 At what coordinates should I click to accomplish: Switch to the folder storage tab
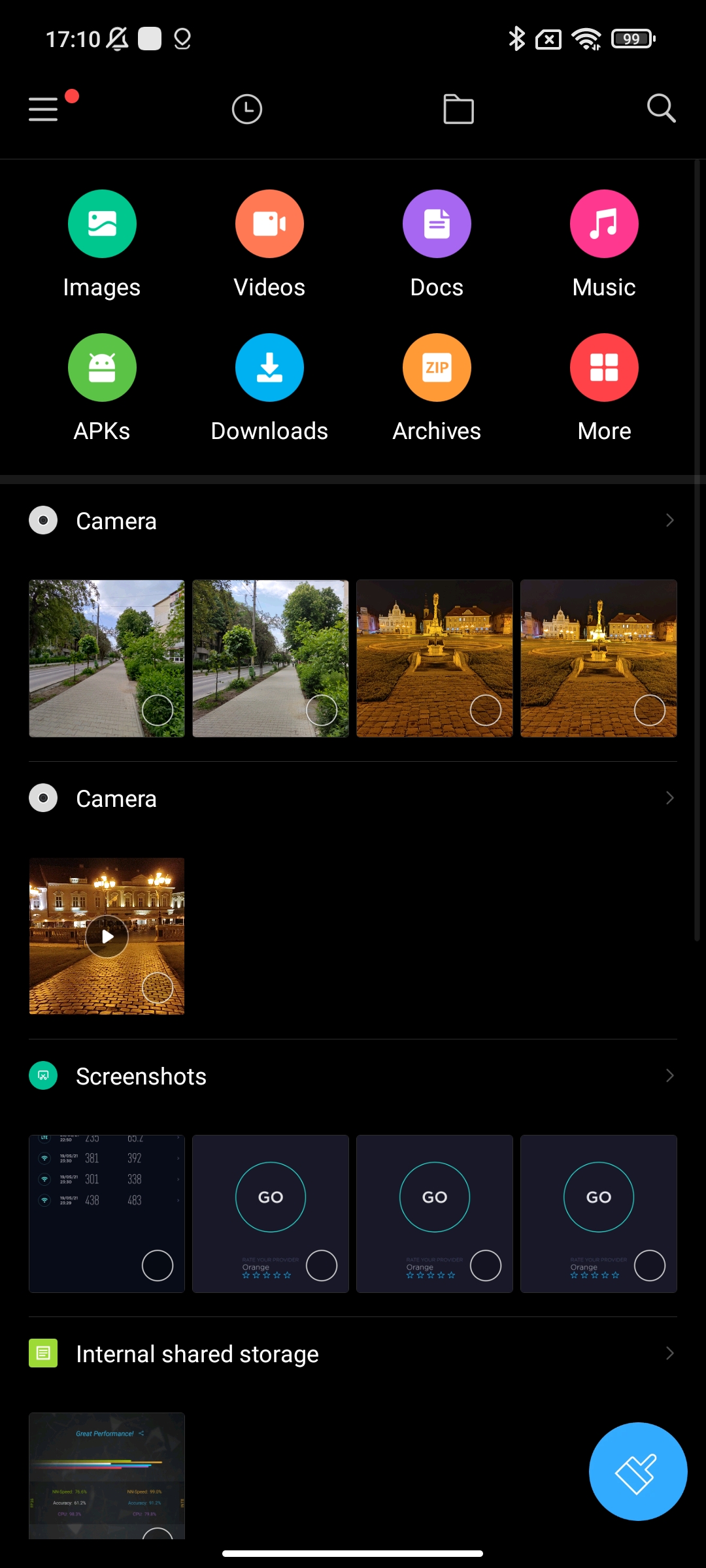click(459, 109)
